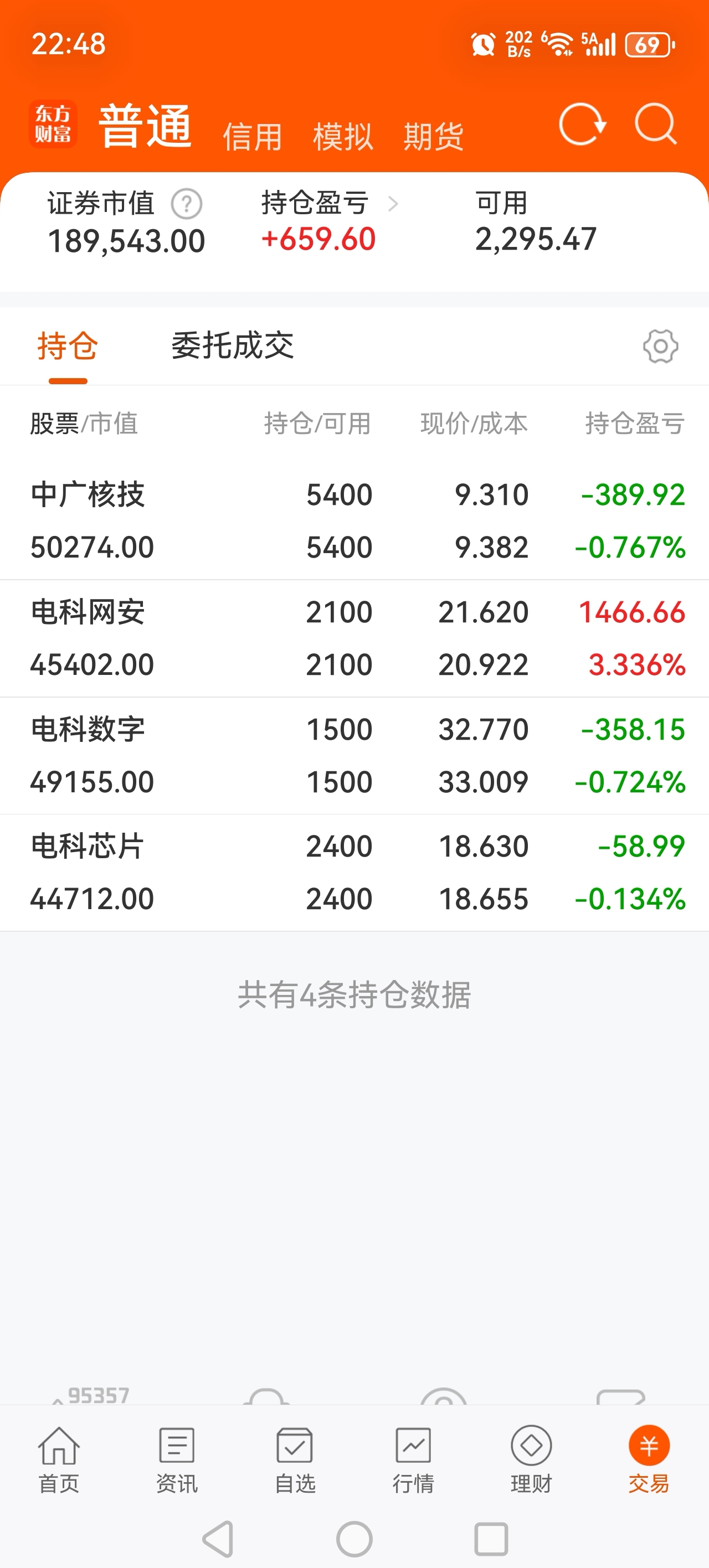Tap the system back button

[x=218, y=1539]
